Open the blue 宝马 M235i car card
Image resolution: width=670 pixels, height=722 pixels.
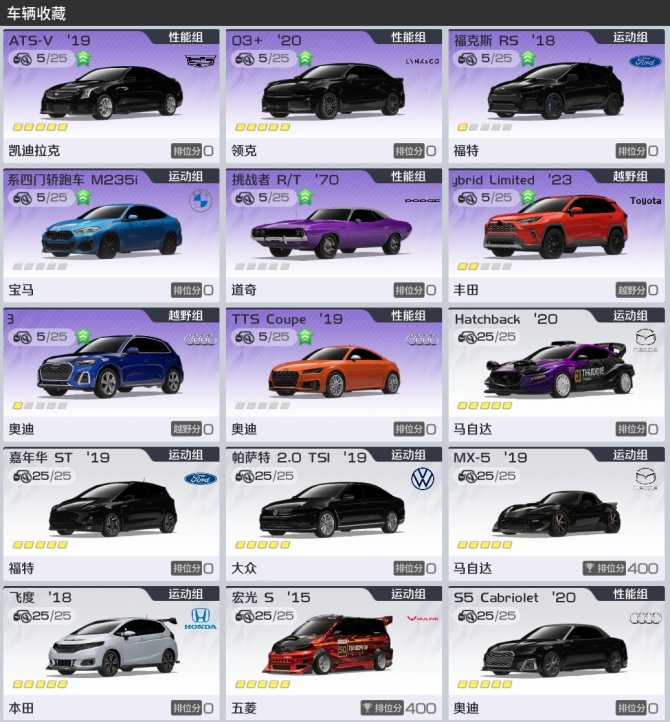click(111, 234)
